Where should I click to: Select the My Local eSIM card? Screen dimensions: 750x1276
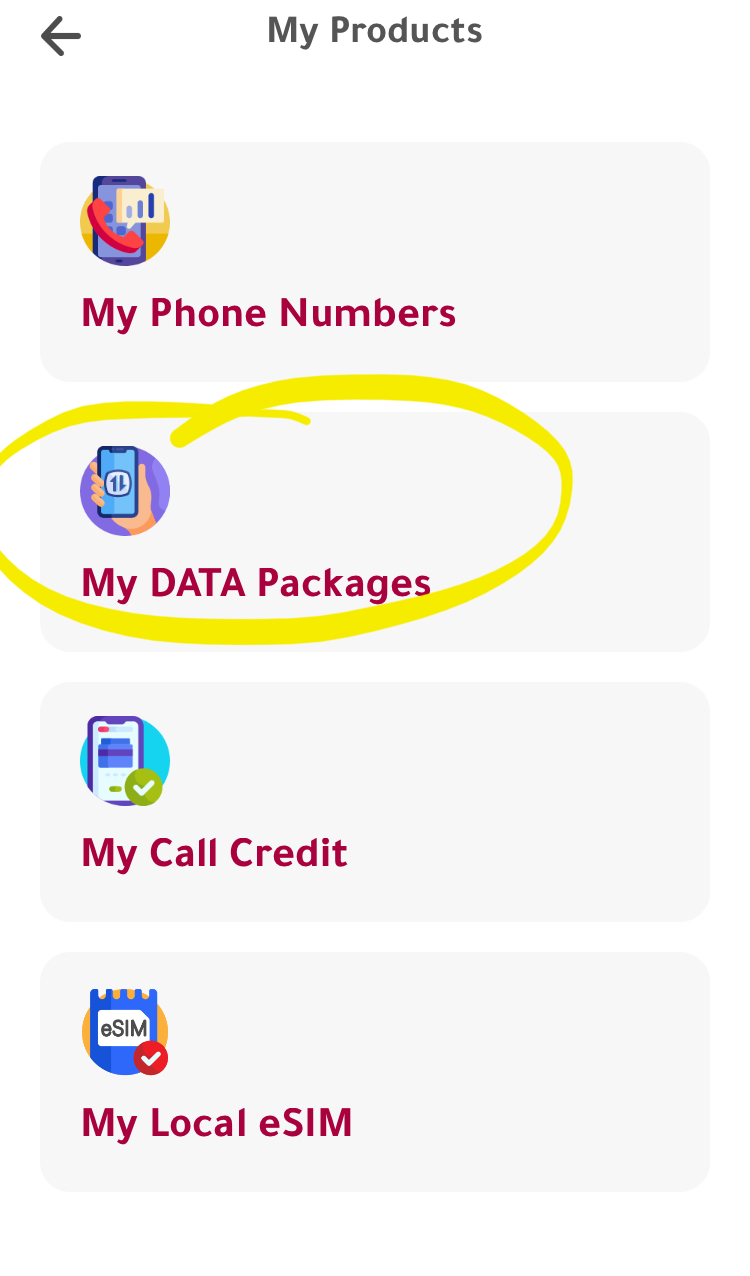pyautogui.click(x=375, y=1072)
